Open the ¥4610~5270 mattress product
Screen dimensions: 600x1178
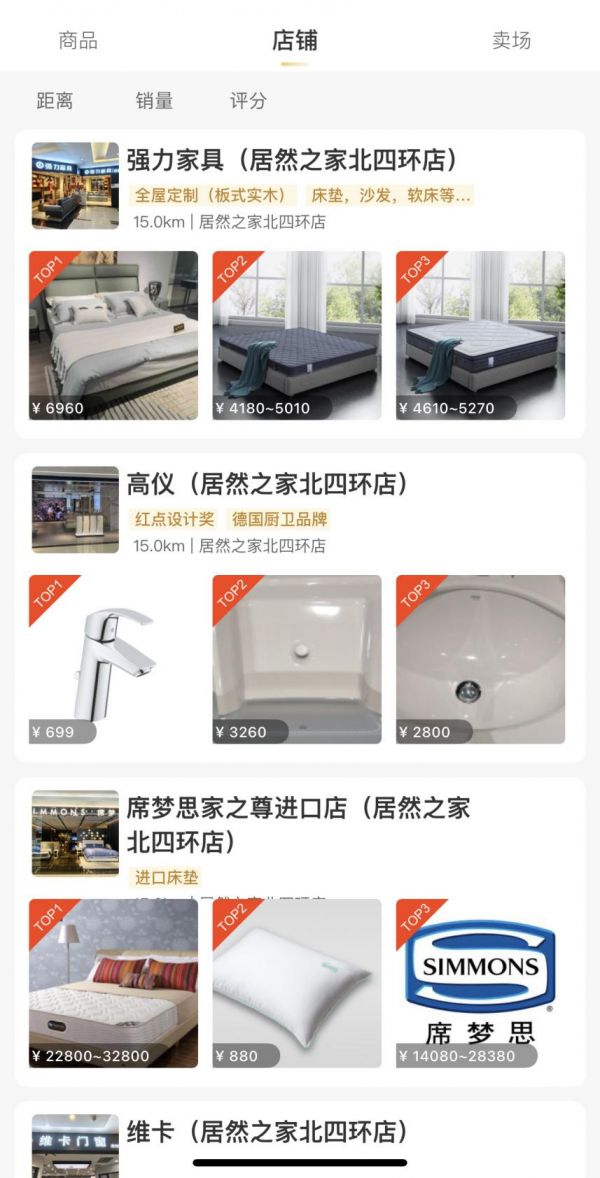(480, 335)
